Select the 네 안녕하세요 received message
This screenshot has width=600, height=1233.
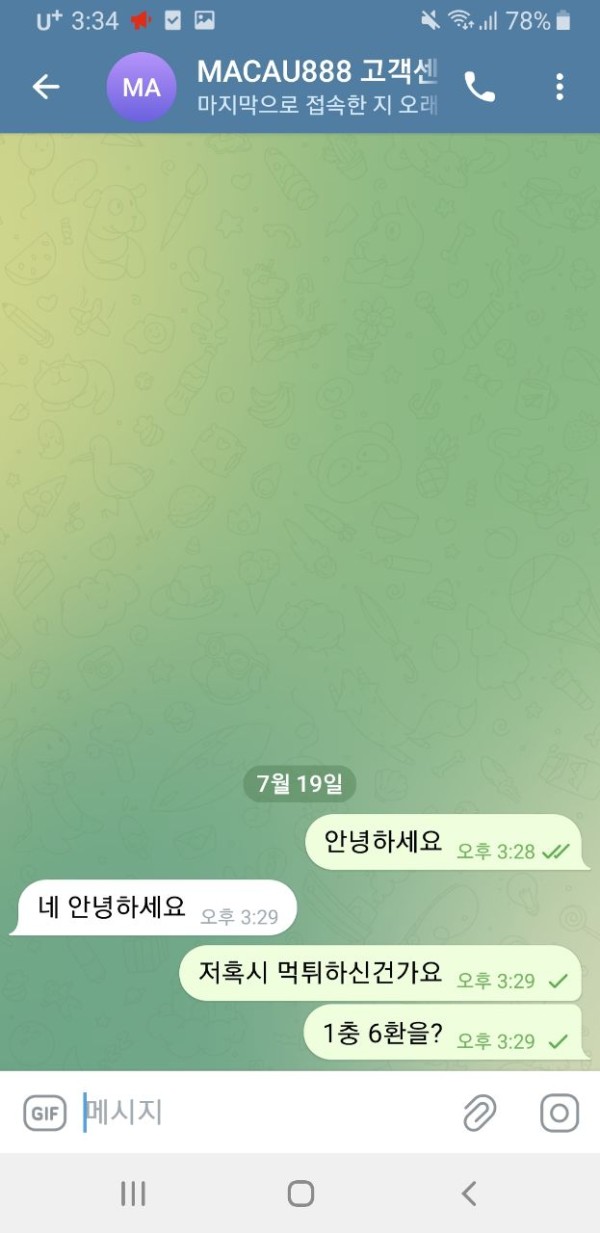(155, 908)
